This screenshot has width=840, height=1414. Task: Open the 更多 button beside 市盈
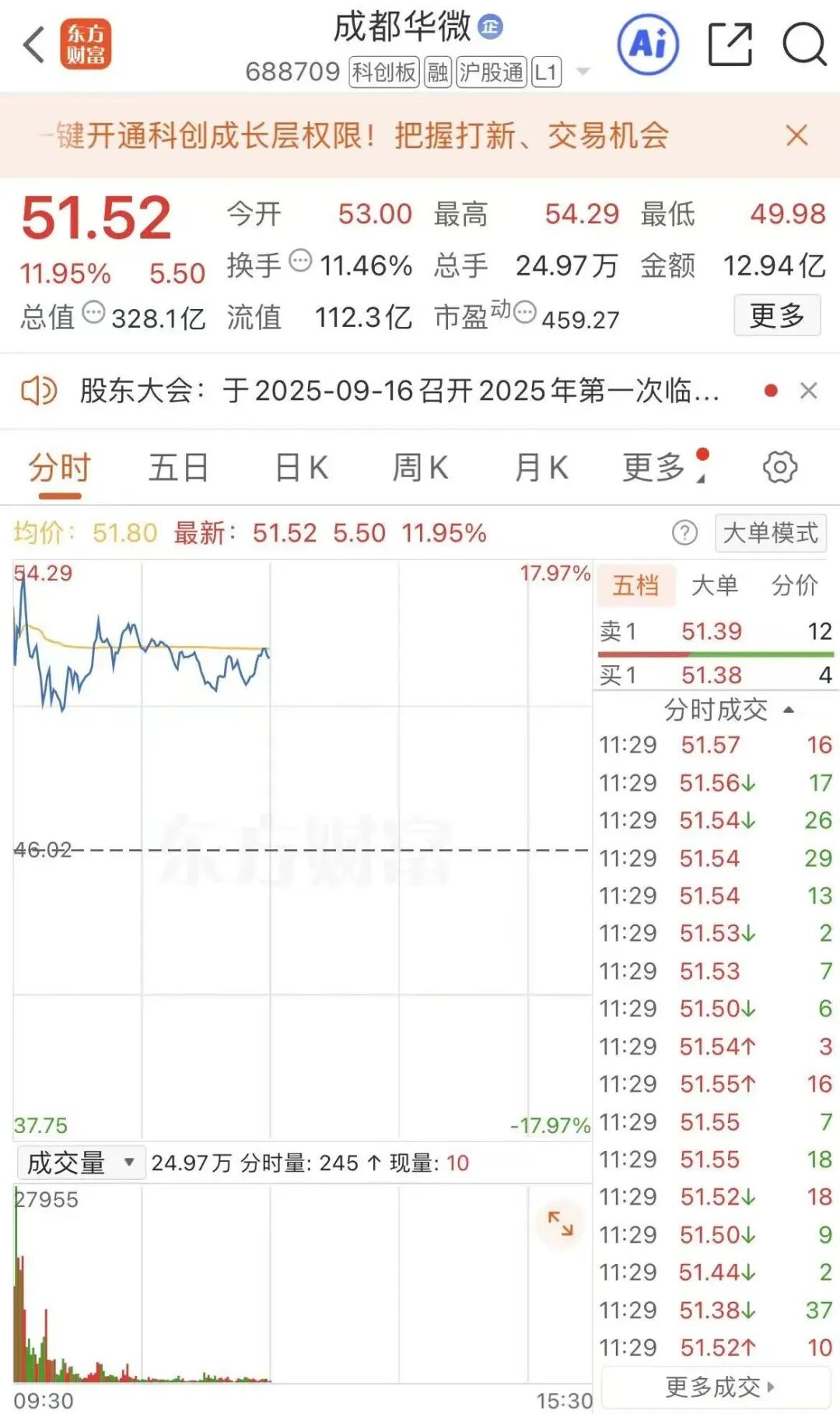point(776,315)
